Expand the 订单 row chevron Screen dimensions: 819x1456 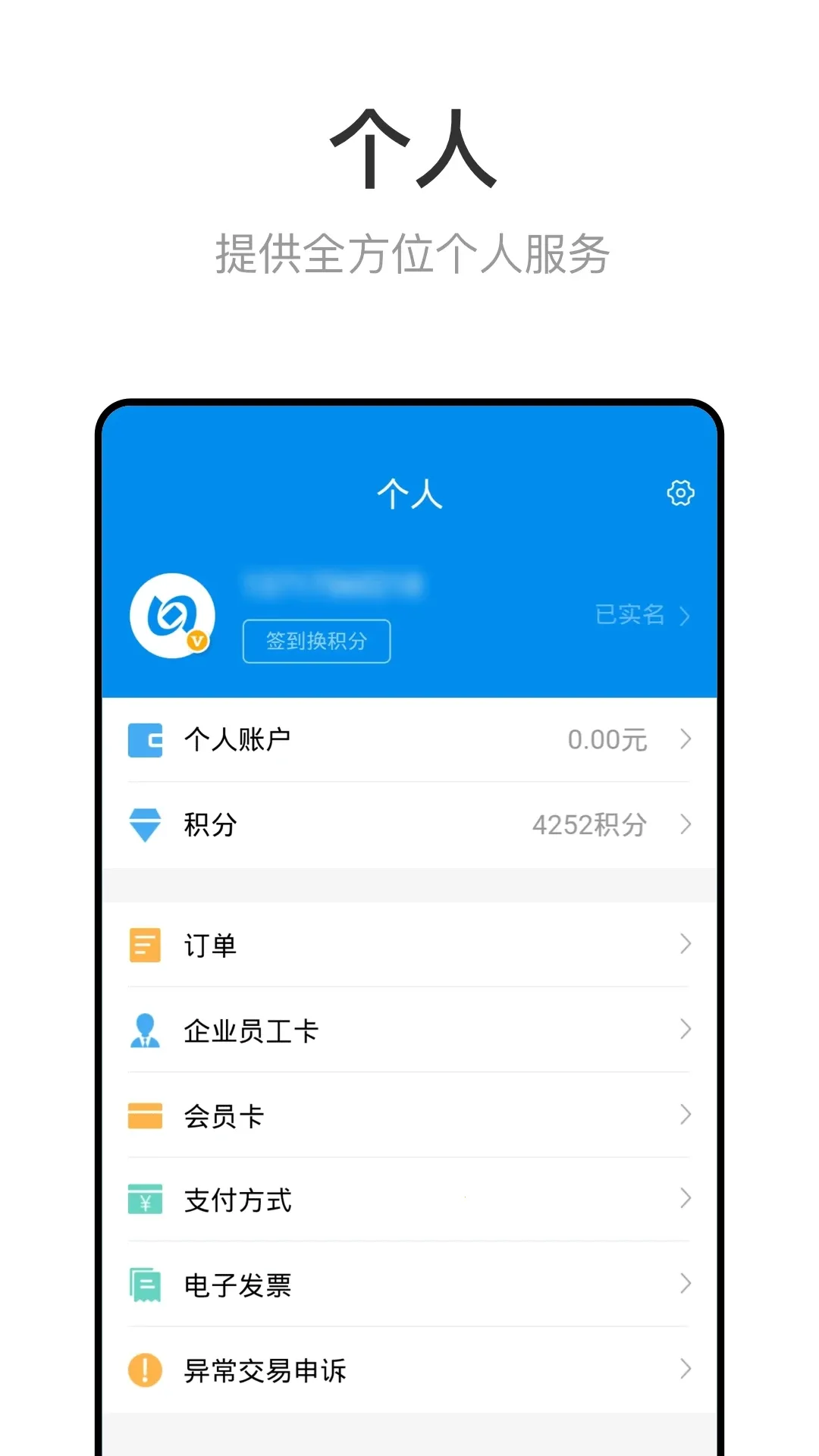[685, 945]
